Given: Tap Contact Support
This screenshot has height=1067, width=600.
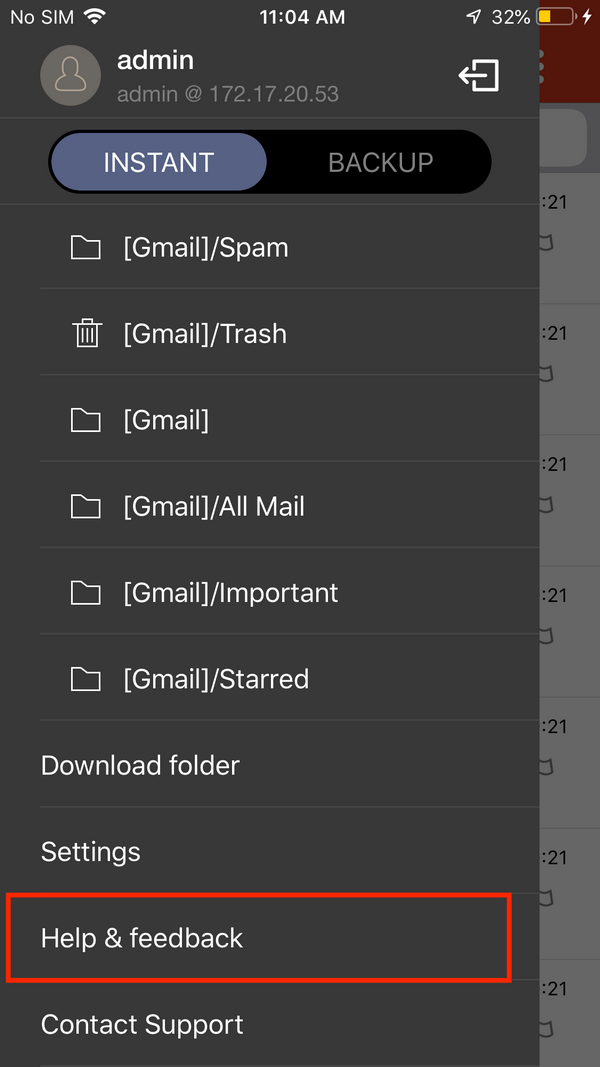Looking at the screenshot, I should 142,1024.
